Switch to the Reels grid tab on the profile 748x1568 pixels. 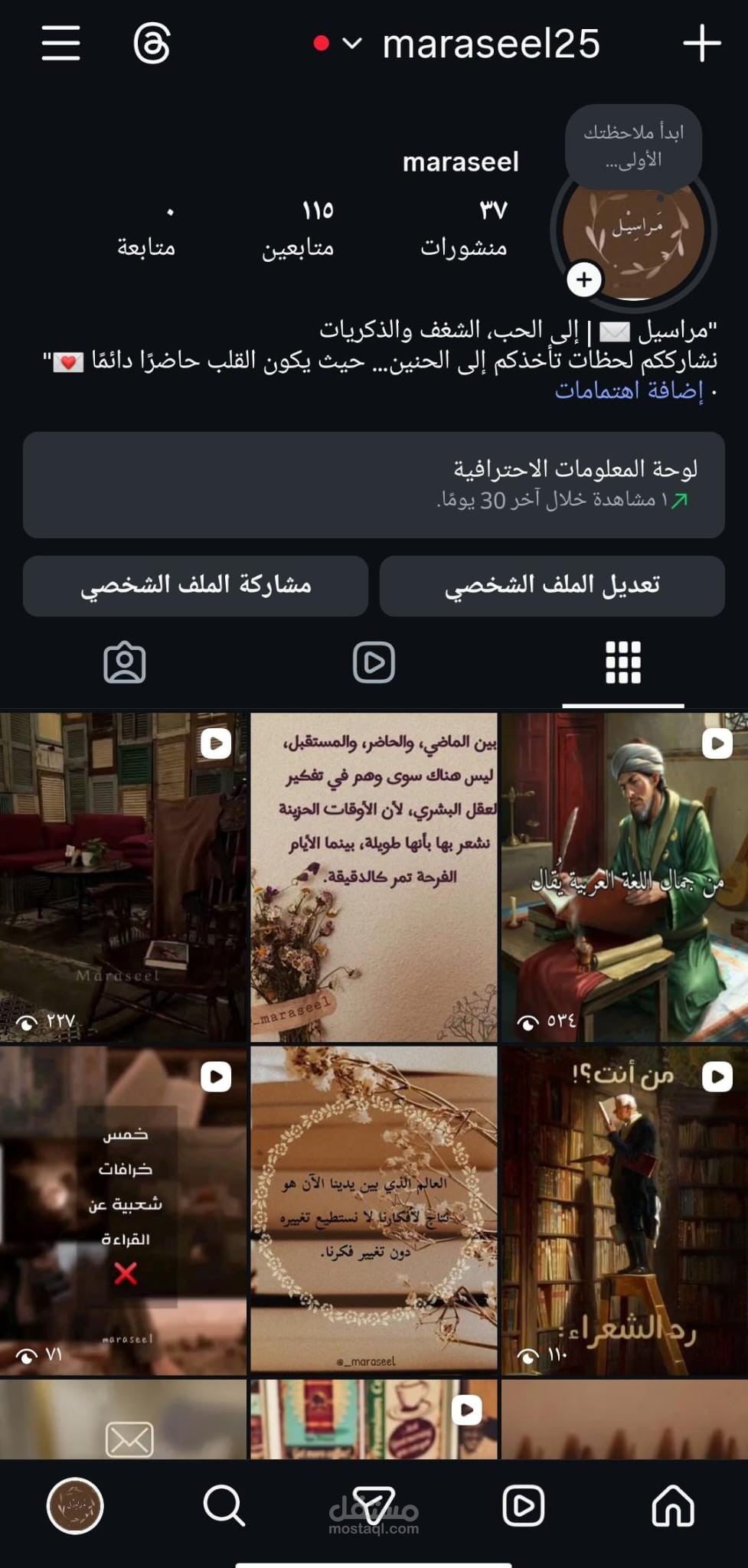click(373, 663)
